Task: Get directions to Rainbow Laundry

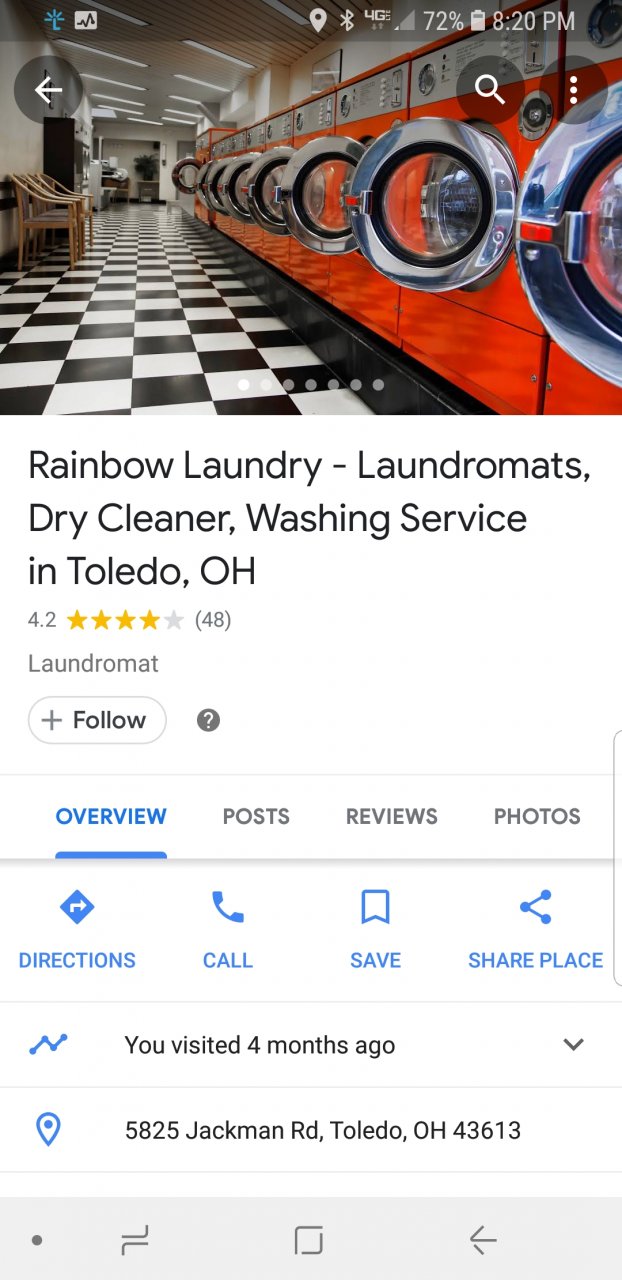Action: (x=77, y=930)
